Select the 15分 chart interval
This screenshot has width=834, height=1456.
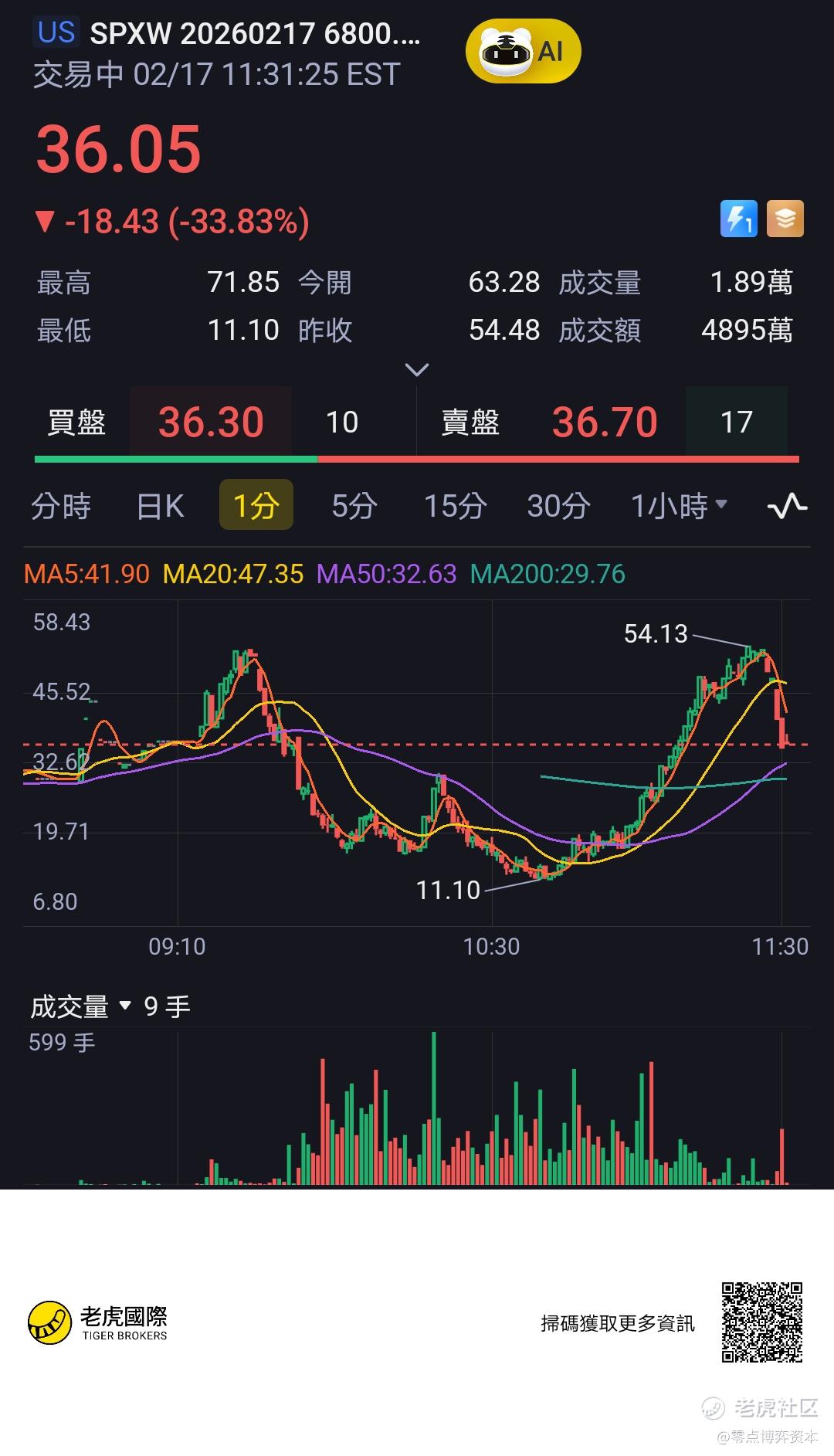click(455, 506)
